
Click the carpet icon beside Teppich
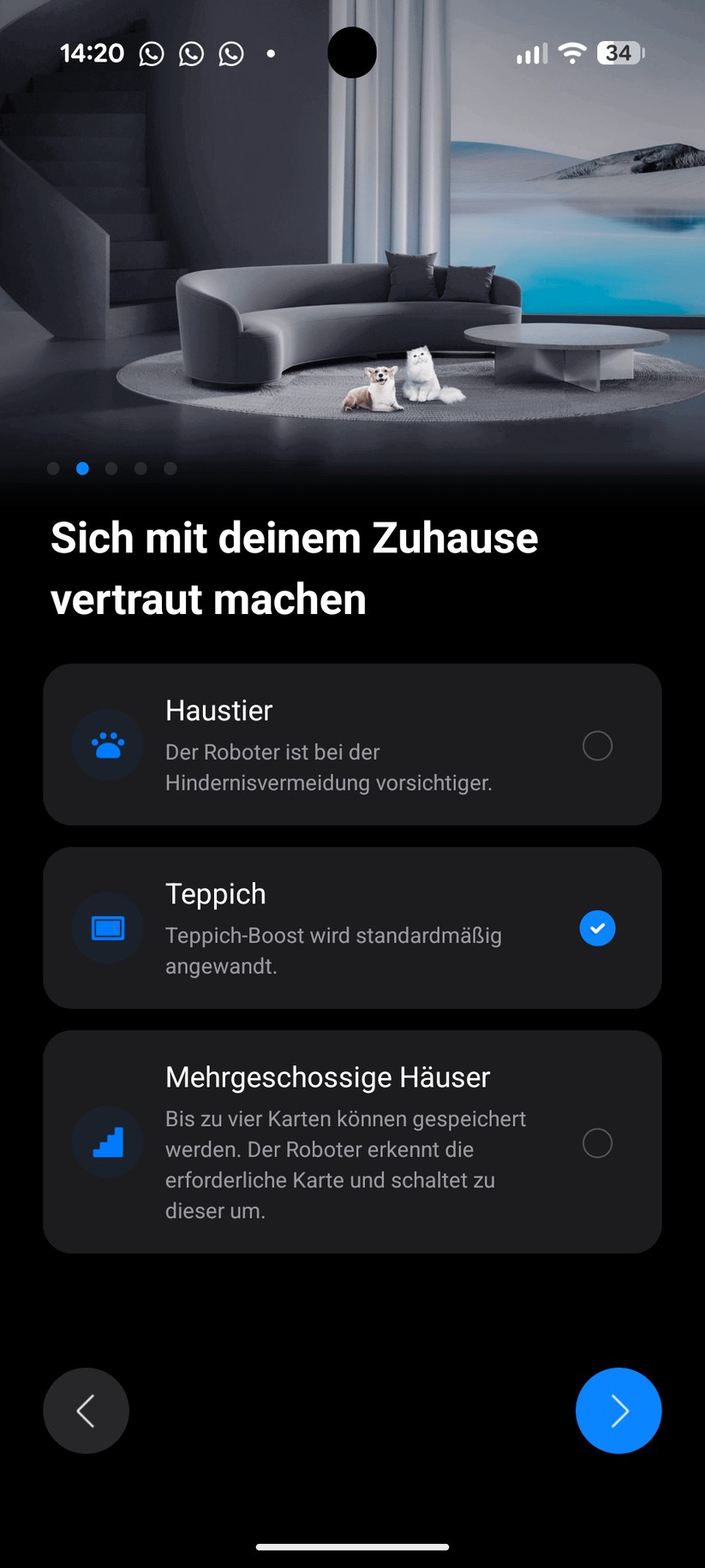tap(107, 928)
